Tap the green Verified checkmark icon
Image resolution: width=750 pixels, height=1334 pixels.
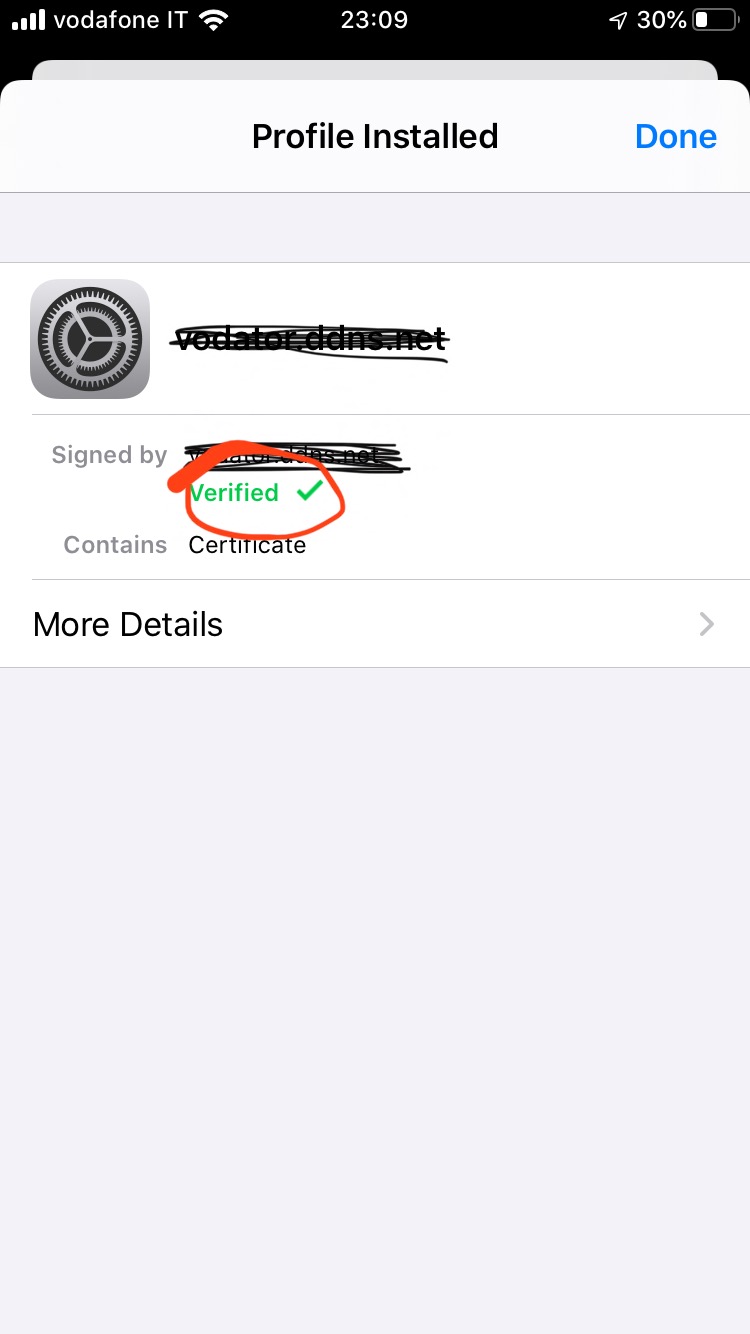tap(308, 490)
